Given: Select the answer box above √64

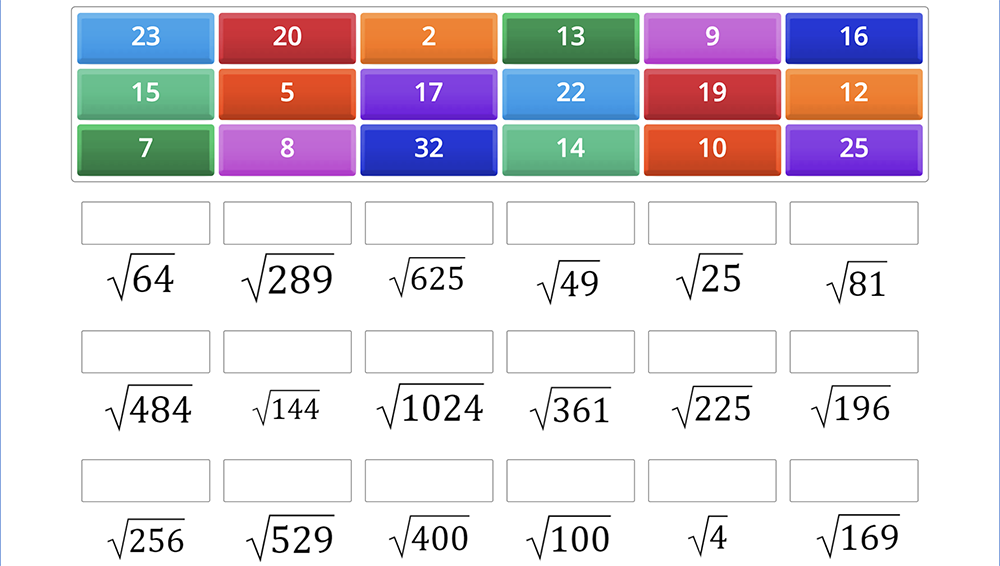Looking at the screenshot, I should click(x=146, y=223).
